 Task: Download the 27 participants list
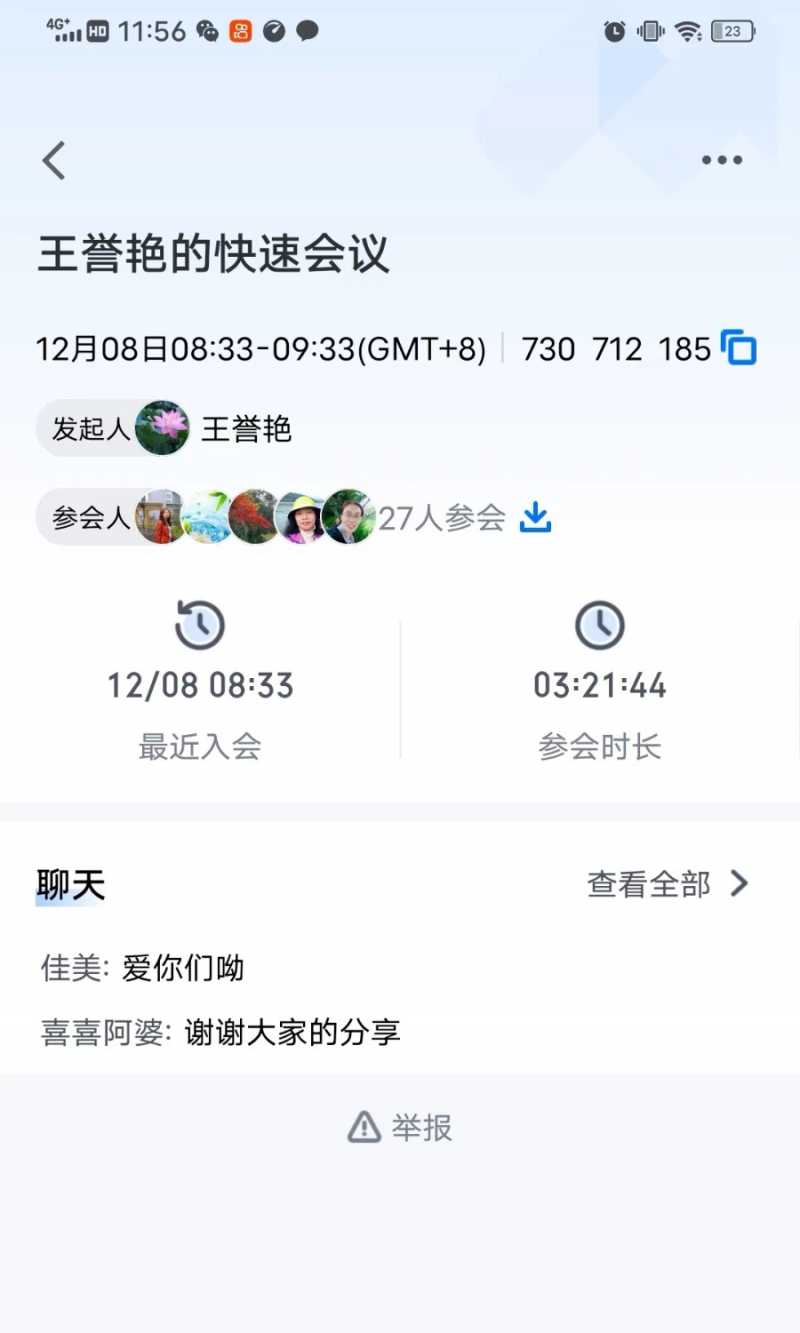536,517
